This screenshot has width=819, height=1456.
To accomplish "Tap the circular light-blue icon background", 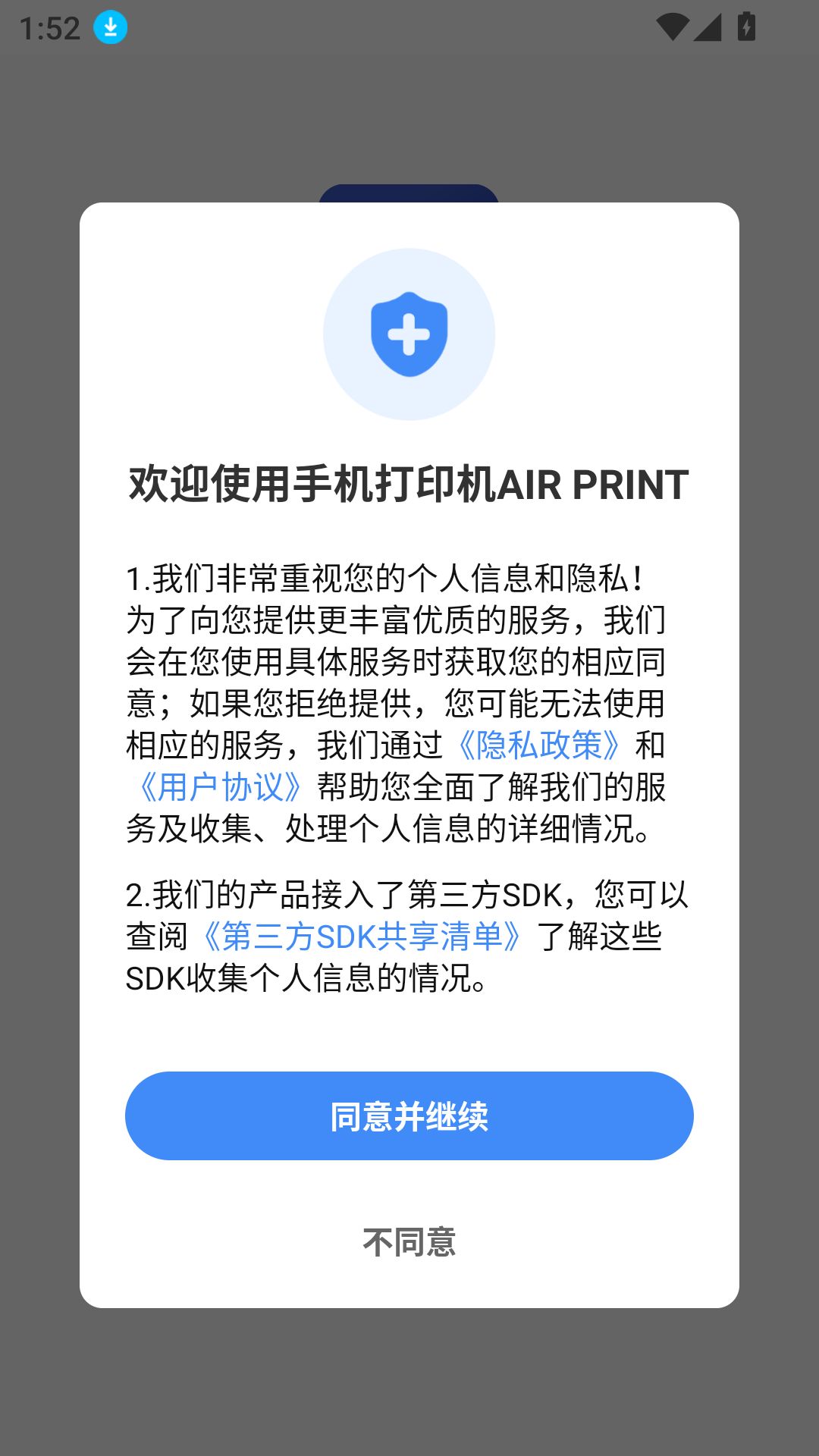I will pos(409,334).
